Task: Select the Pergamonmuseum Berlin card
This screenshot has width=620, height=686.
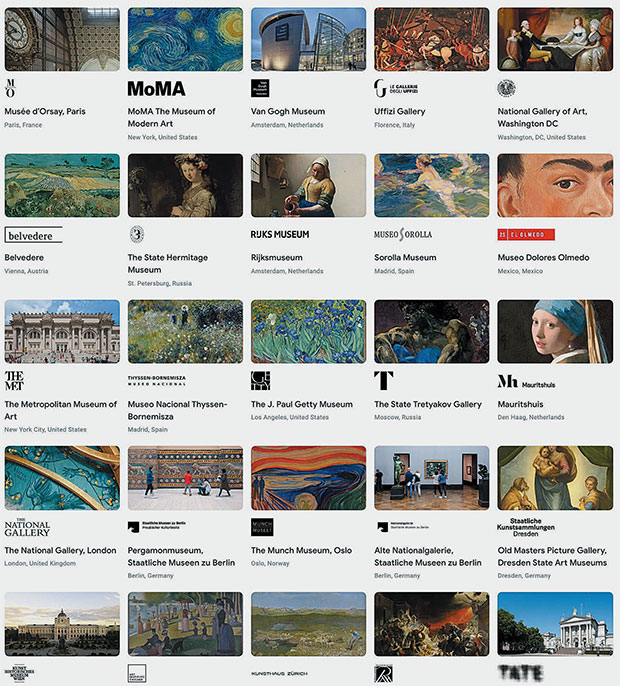Action: (x=185, y=477)
